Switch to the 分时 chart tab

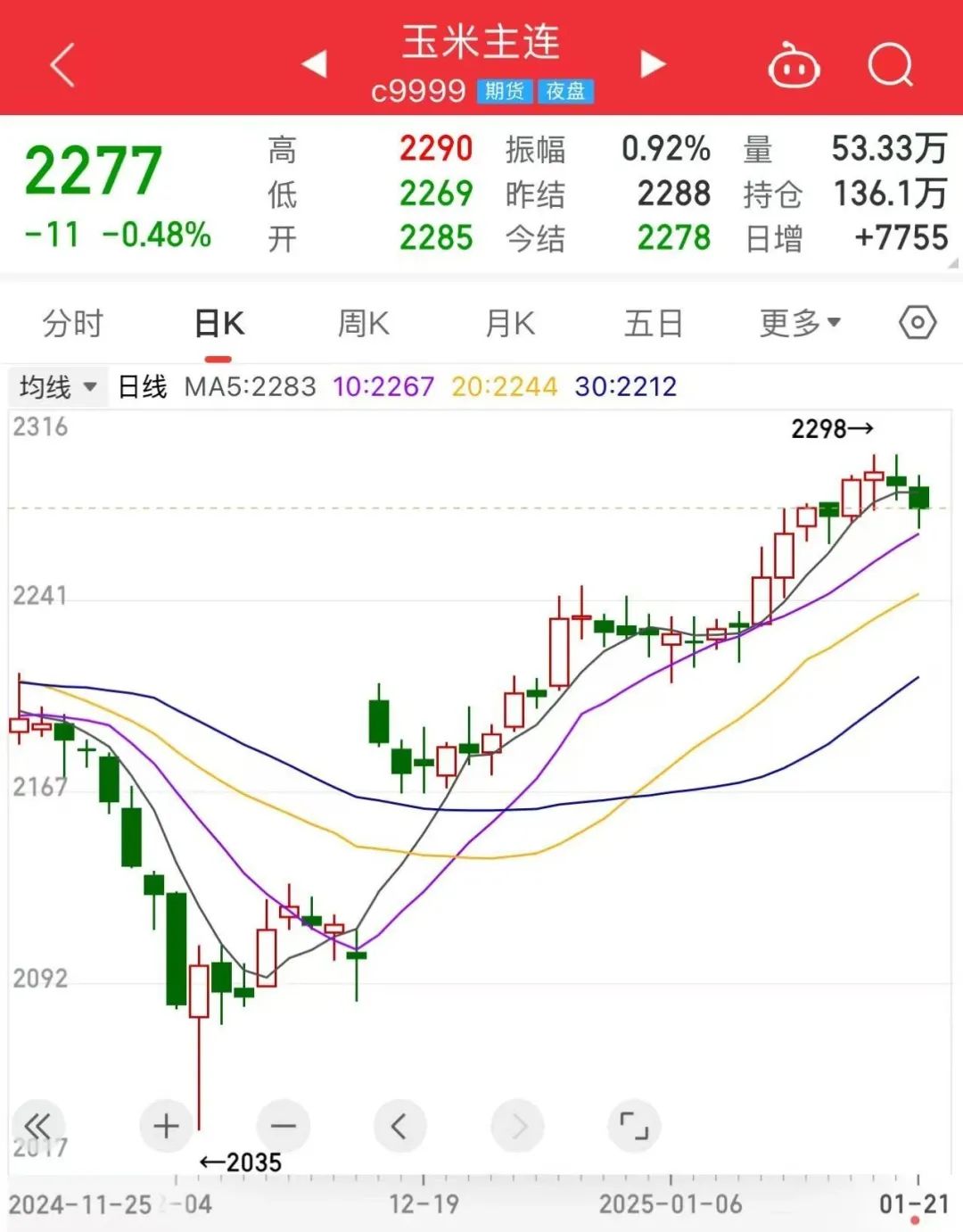click(x=73, y=323)
